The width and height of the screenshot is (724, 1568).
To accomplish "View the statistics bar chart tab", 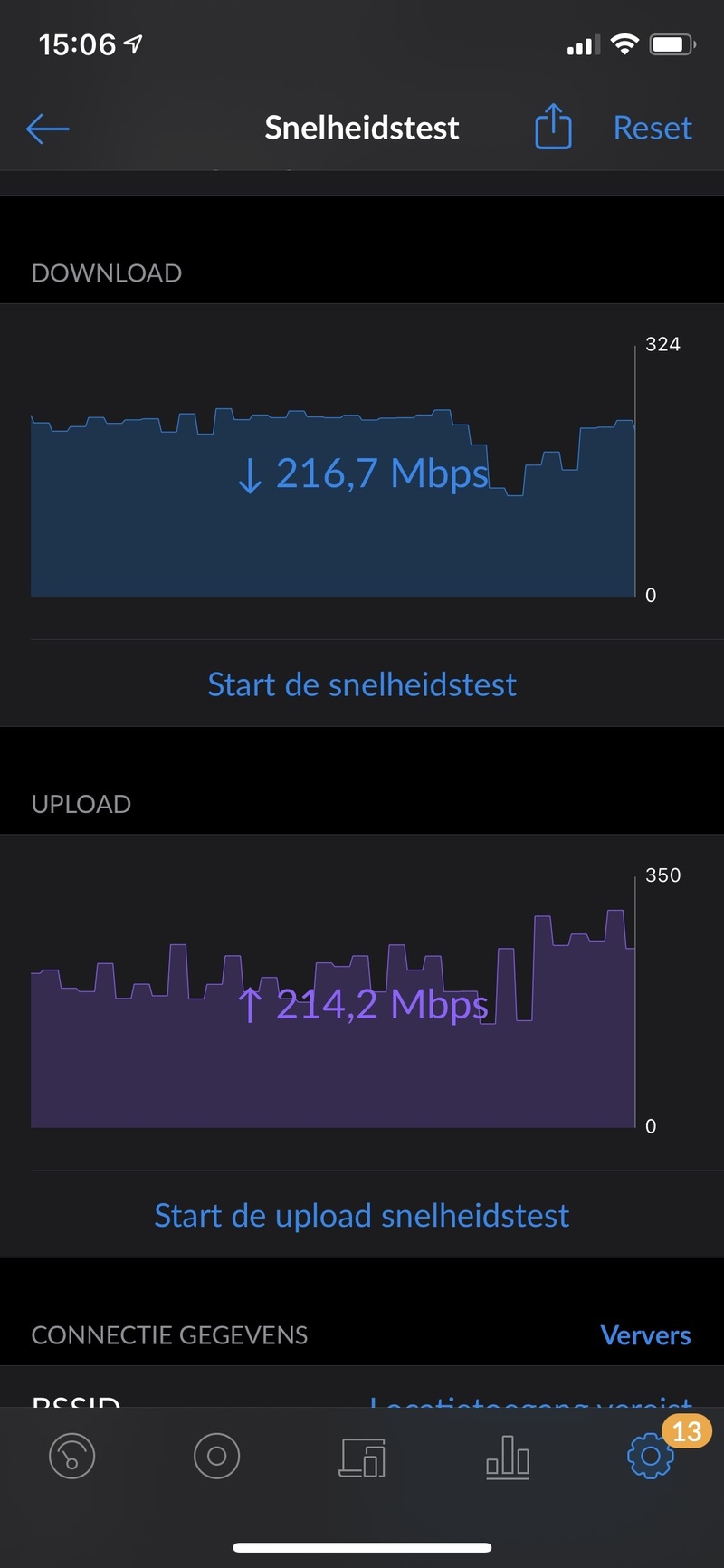I will point(507,1456).
